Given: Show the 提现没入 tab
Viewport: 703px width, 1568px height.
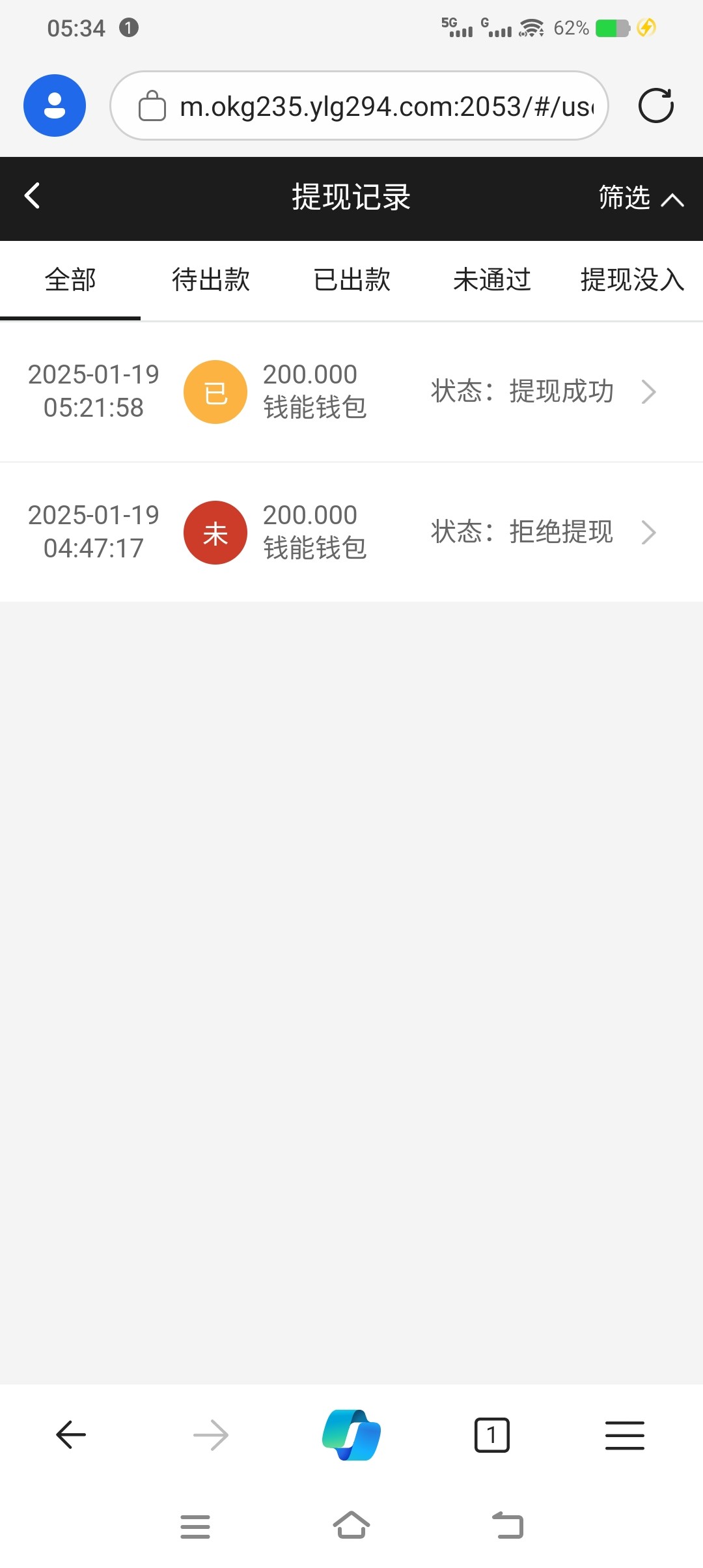Looking at the screenshot, I should [x=633, y=280].
